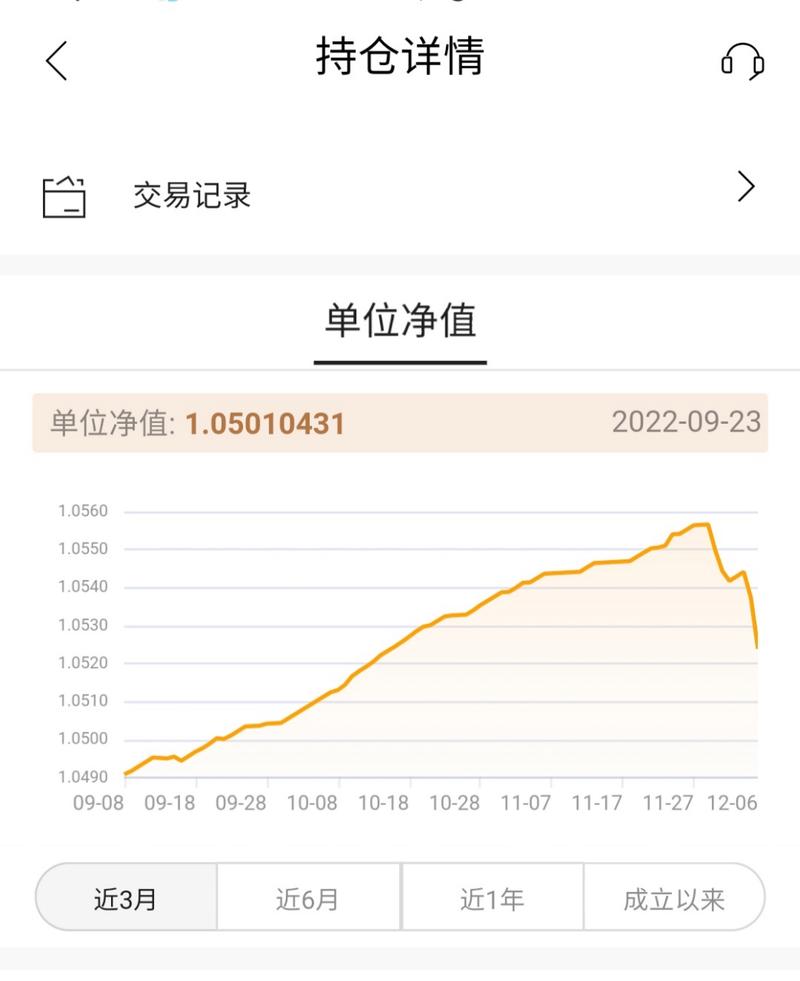Switch to 近6月 time range

(310, 897)
